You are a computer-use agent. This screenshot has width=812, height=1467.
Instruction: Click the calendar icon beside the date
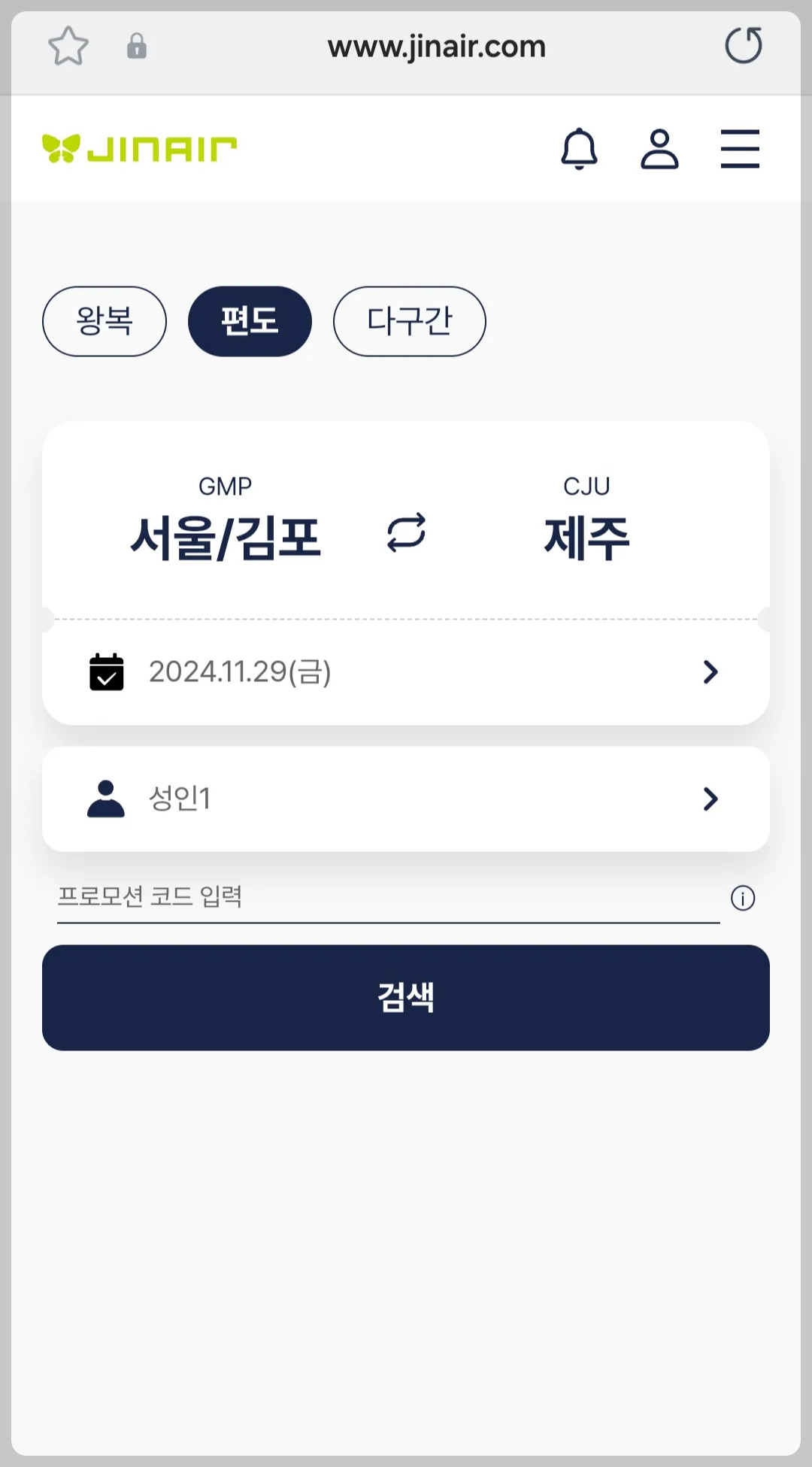click(107, 671)
